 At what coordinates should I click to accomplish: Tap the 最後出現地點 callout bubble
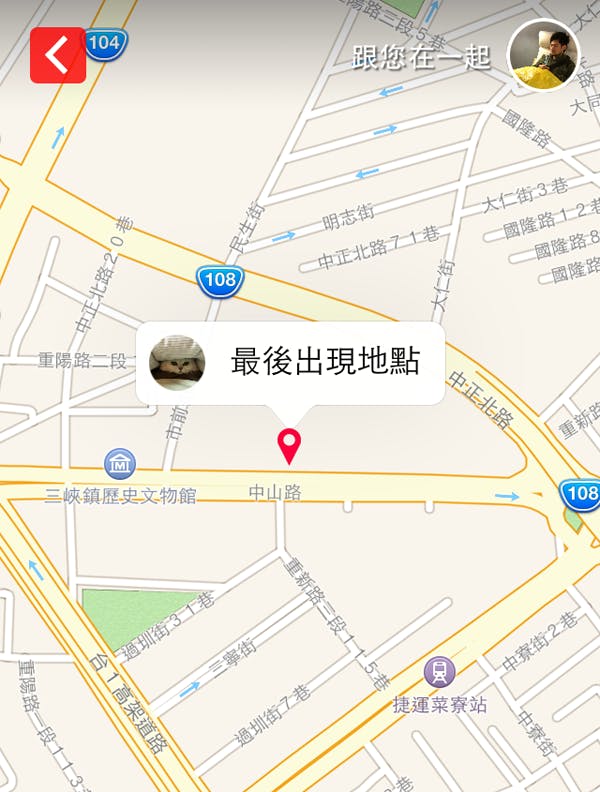click(x=290, y=362)
